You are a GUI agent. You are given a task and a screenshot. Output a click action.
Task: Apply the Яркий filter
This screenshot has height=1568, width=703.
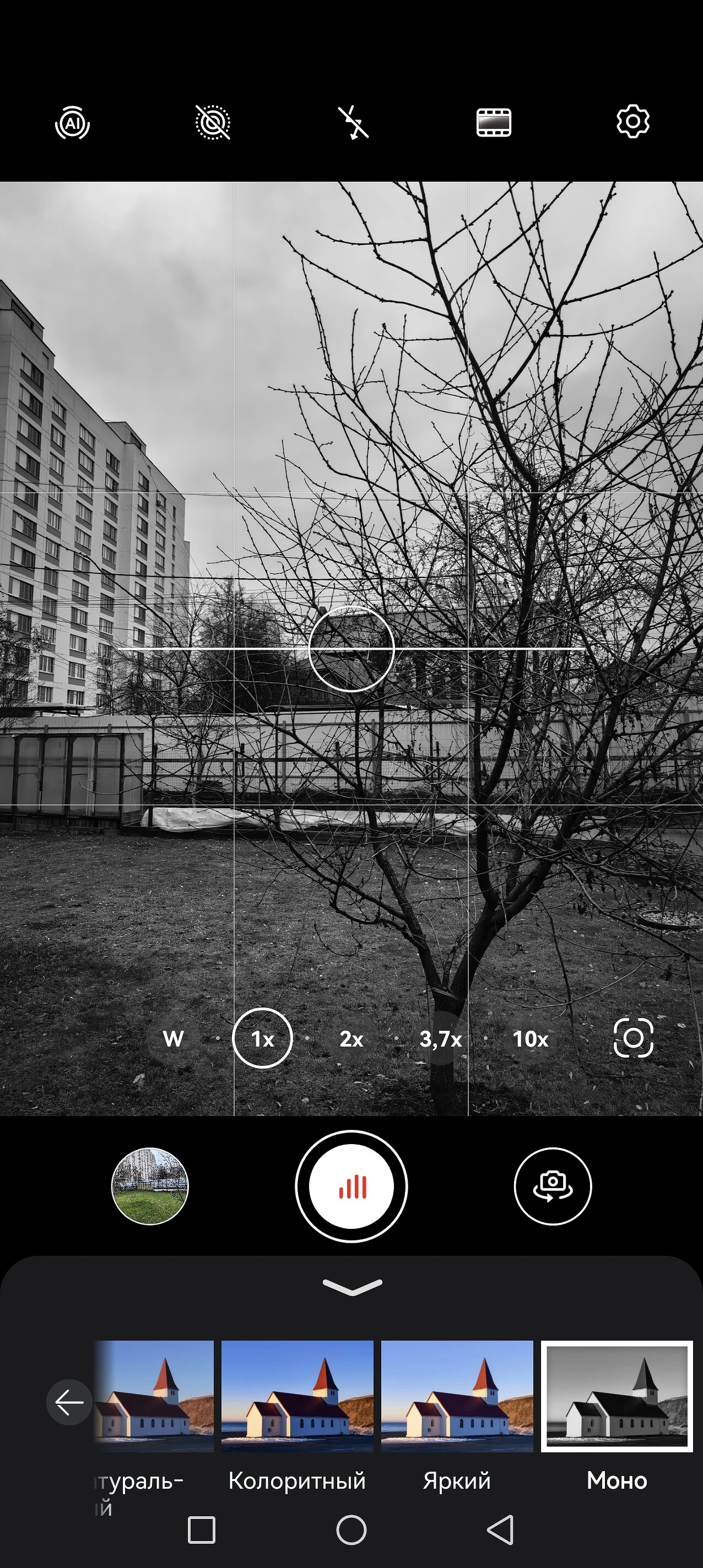pyautogui.click(x=457, y=1396)
